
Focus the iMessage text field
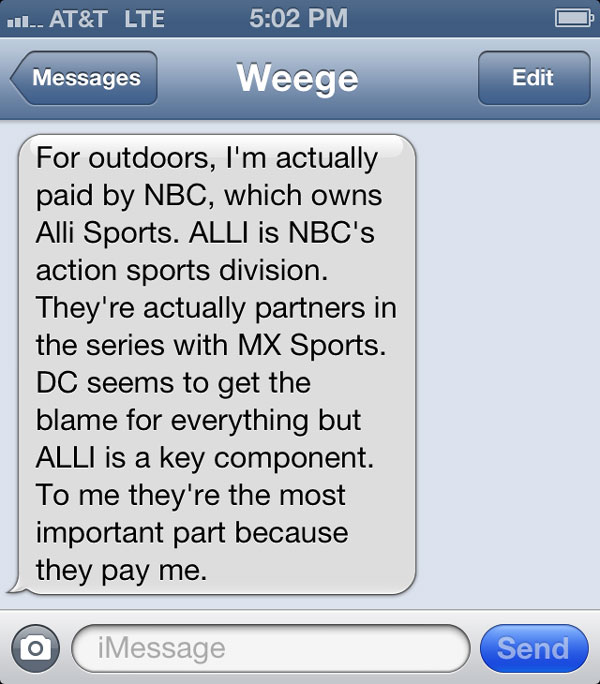pyautogui.click(x=270, y=648)
